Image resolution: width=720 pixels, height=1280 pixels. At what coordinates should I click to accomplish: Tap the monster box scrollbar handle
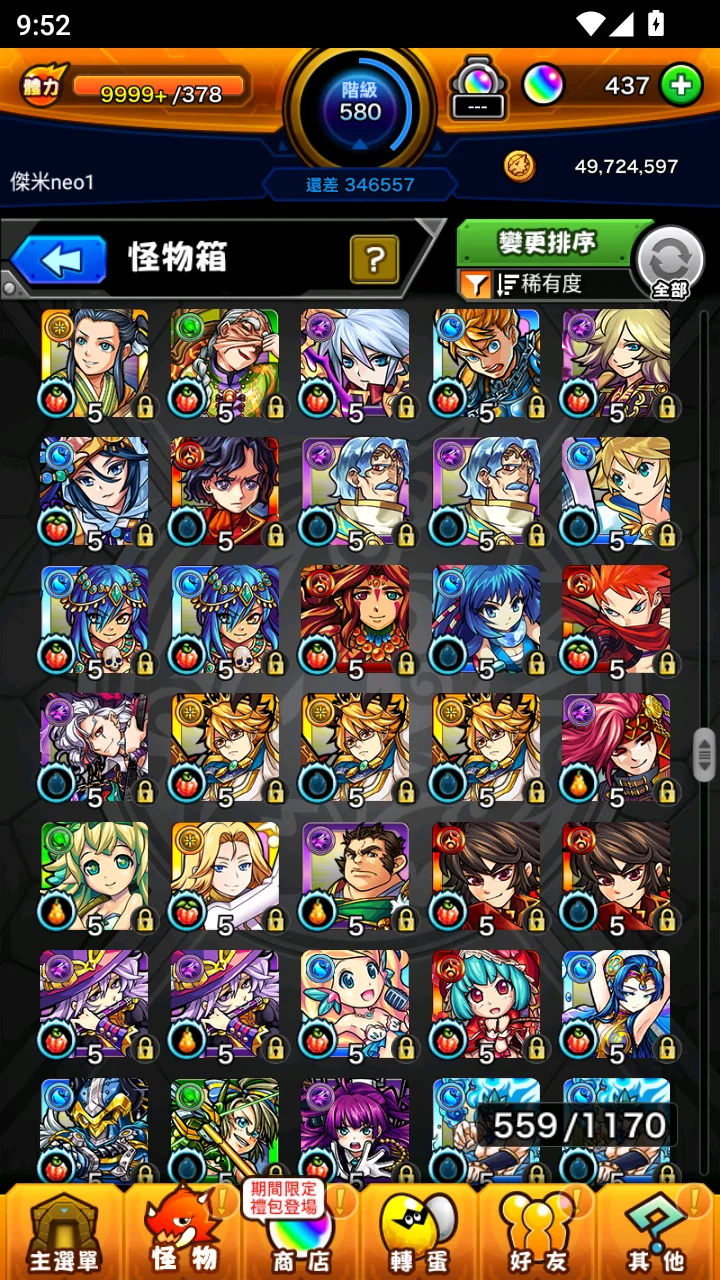pos(704,754)
